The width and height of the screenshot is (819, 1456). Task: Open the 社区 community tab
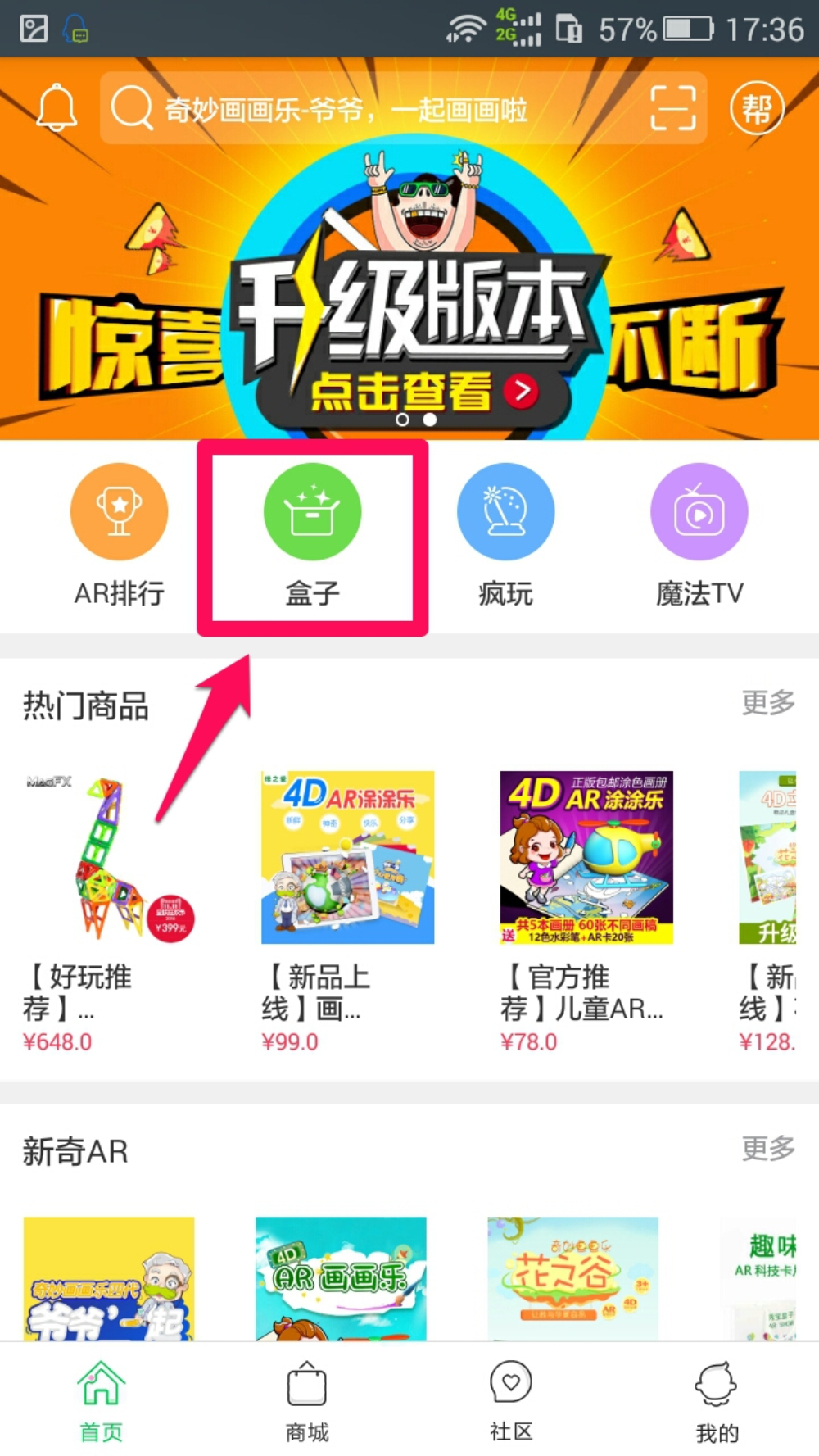click(511, 1398)
